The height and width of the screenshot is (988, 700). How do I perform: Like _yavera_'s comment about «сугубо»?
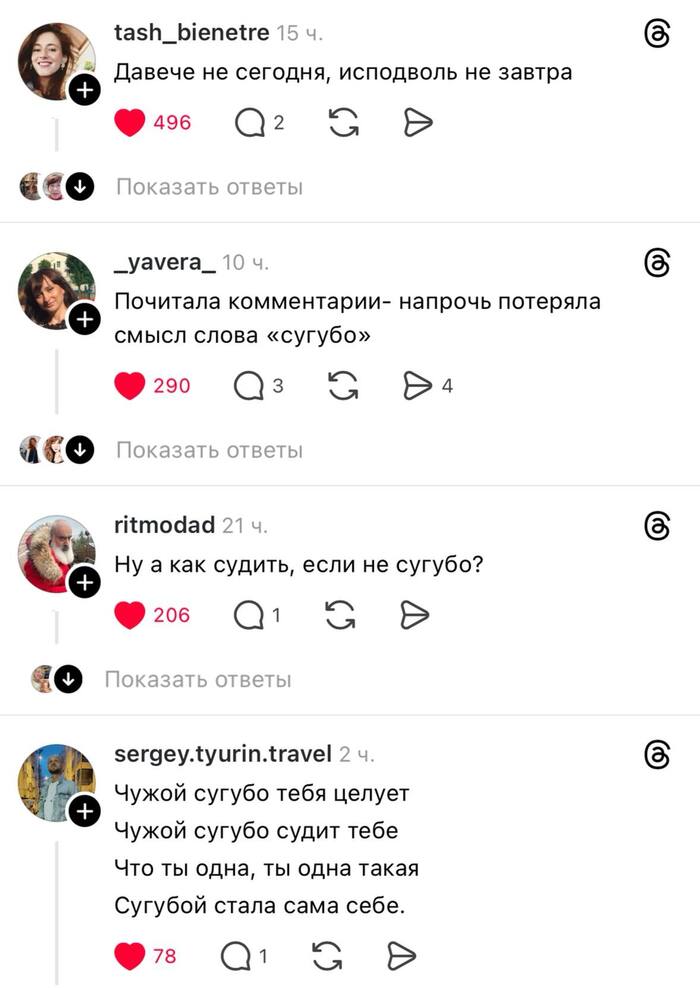click(x=130, y=386)
